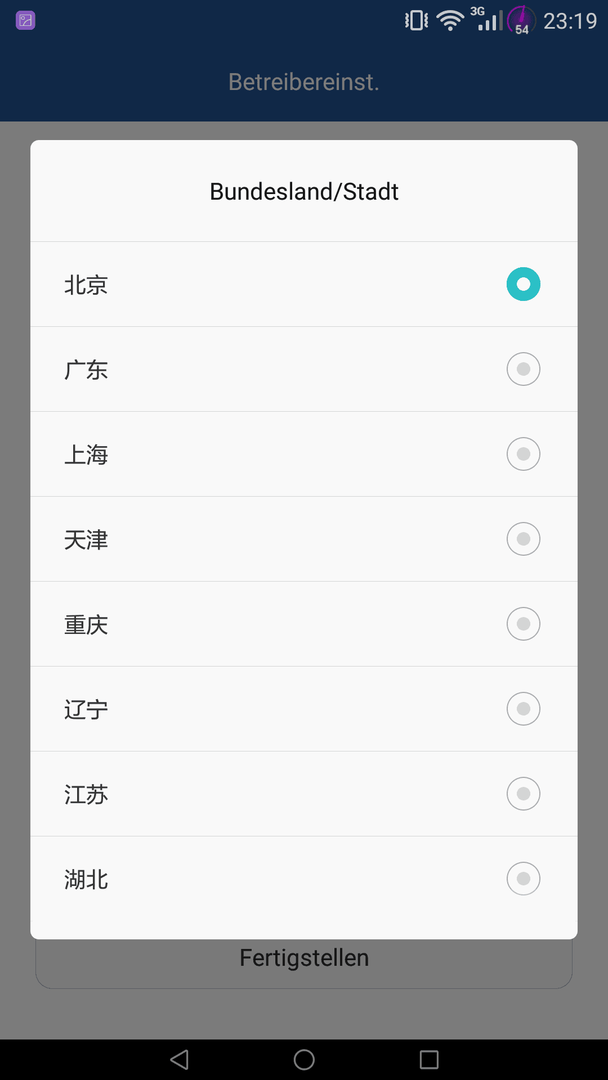The height and width of the screenshot is (1080, 608).
Task: Select the 北京 radio option
Action: [304, 284]
